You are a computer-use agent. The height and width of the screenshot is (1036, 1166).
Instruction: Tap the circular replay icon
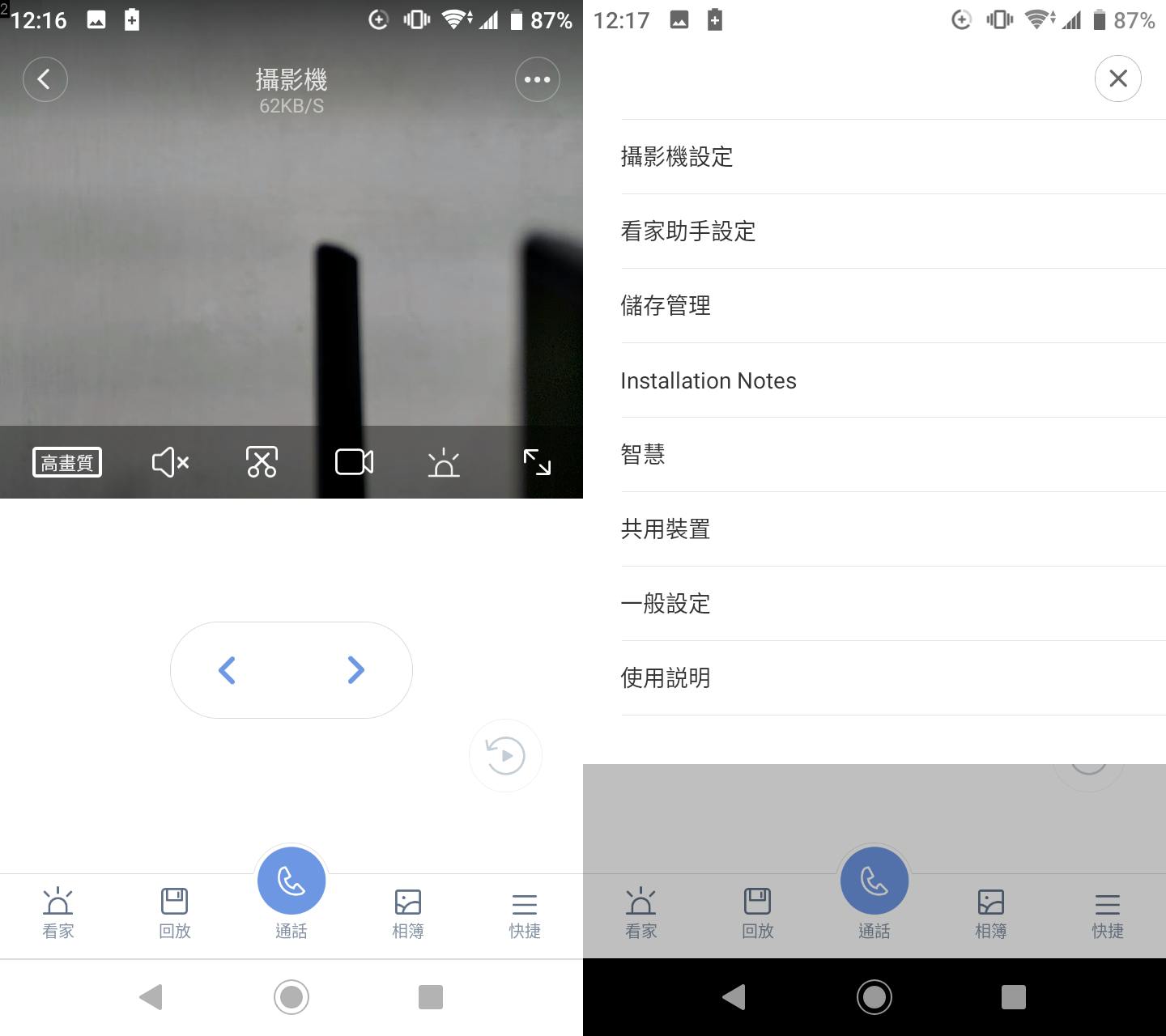click(505, 756)
